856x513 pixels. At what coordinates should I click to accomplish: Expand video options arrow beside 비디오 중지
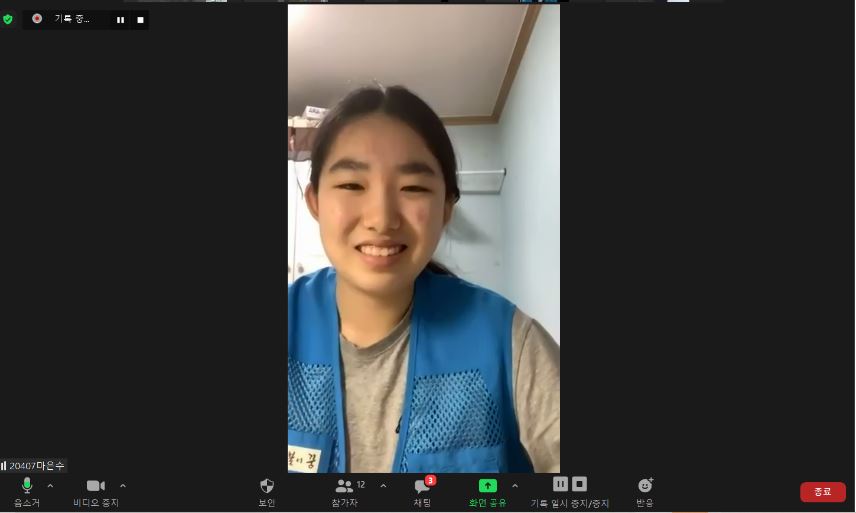tap(123, 486)
